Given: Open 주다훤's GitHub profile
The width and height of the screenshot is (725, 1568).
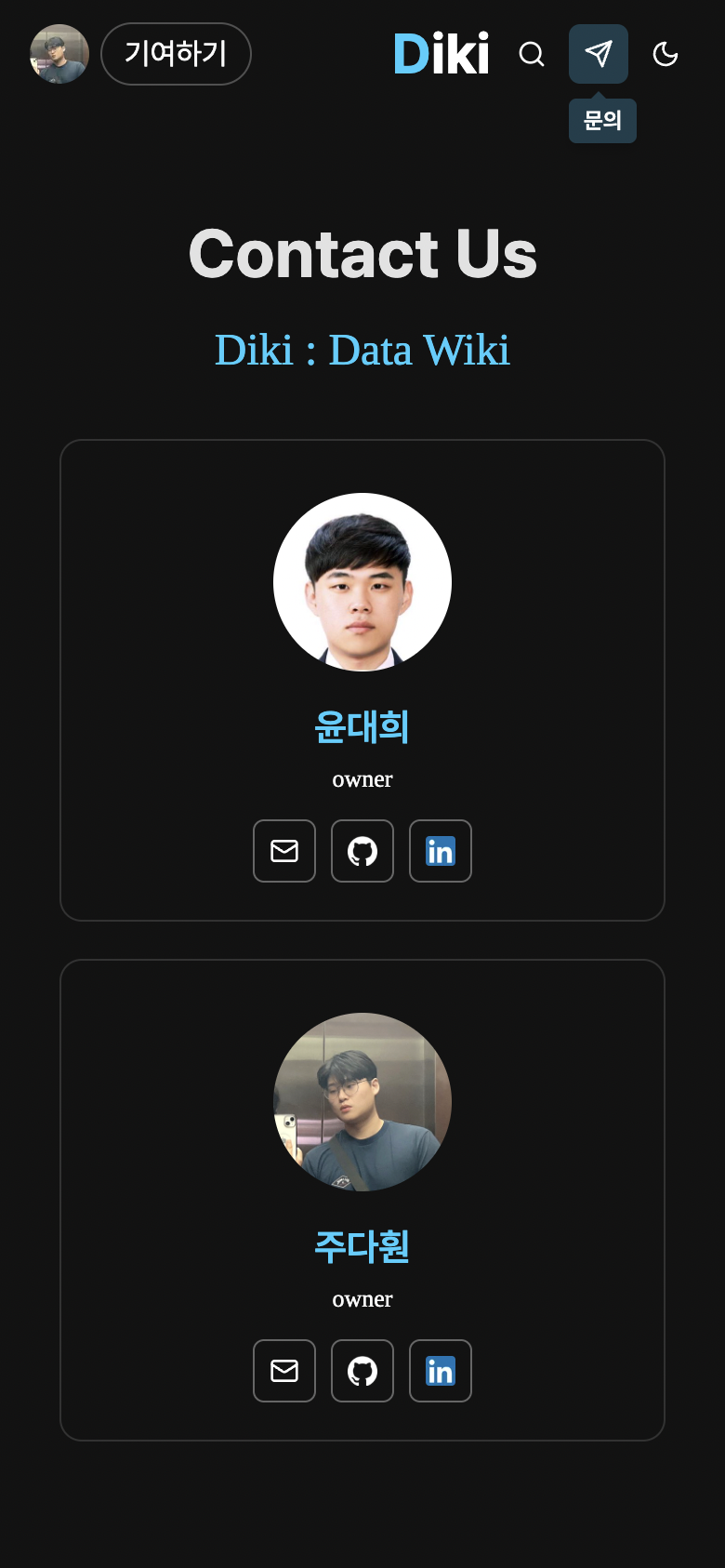Looking at the screenshot, I should [x=362, y=1371].
